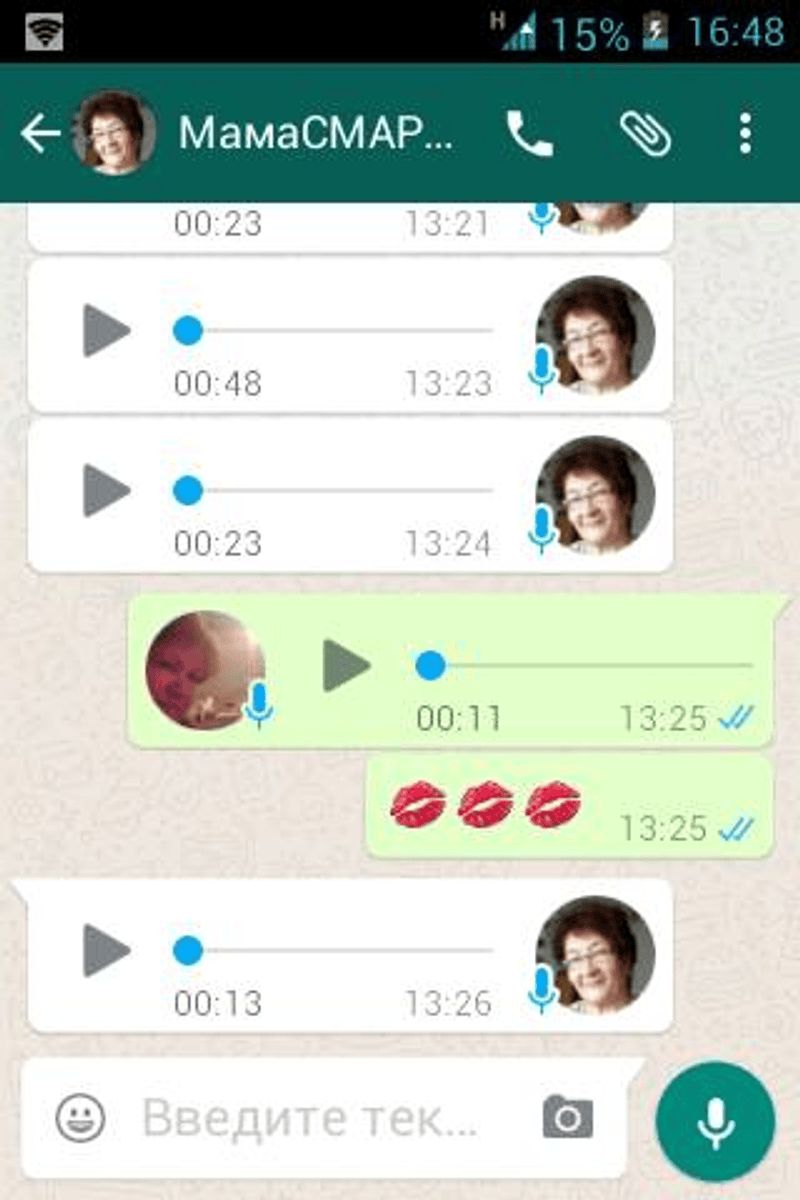The image size is (800, 1200).
Task: Seek within the 00:11 voice message
Action: [590, 665]
